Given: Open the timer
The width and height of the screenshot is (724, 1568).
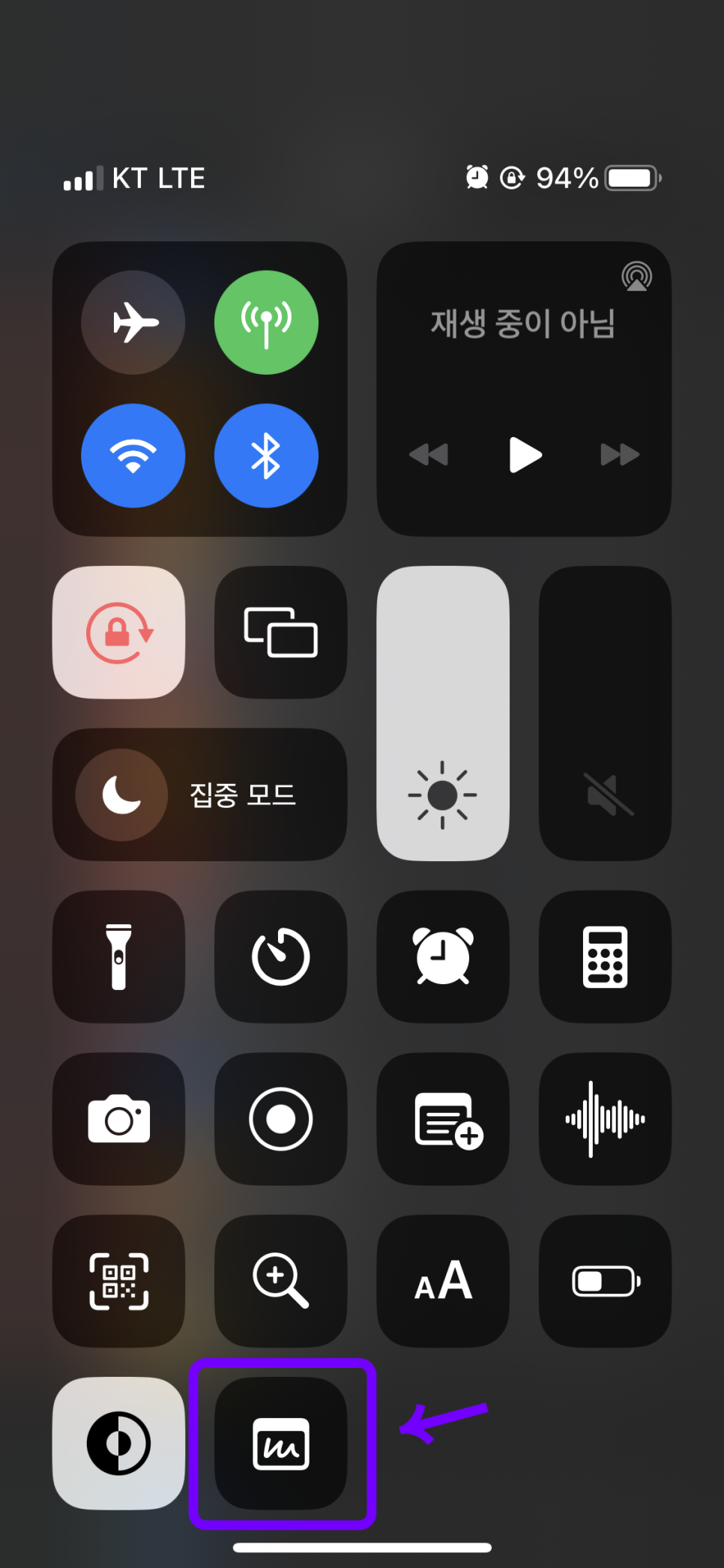Looking at the screenshot, I should (x=281, y=956).
